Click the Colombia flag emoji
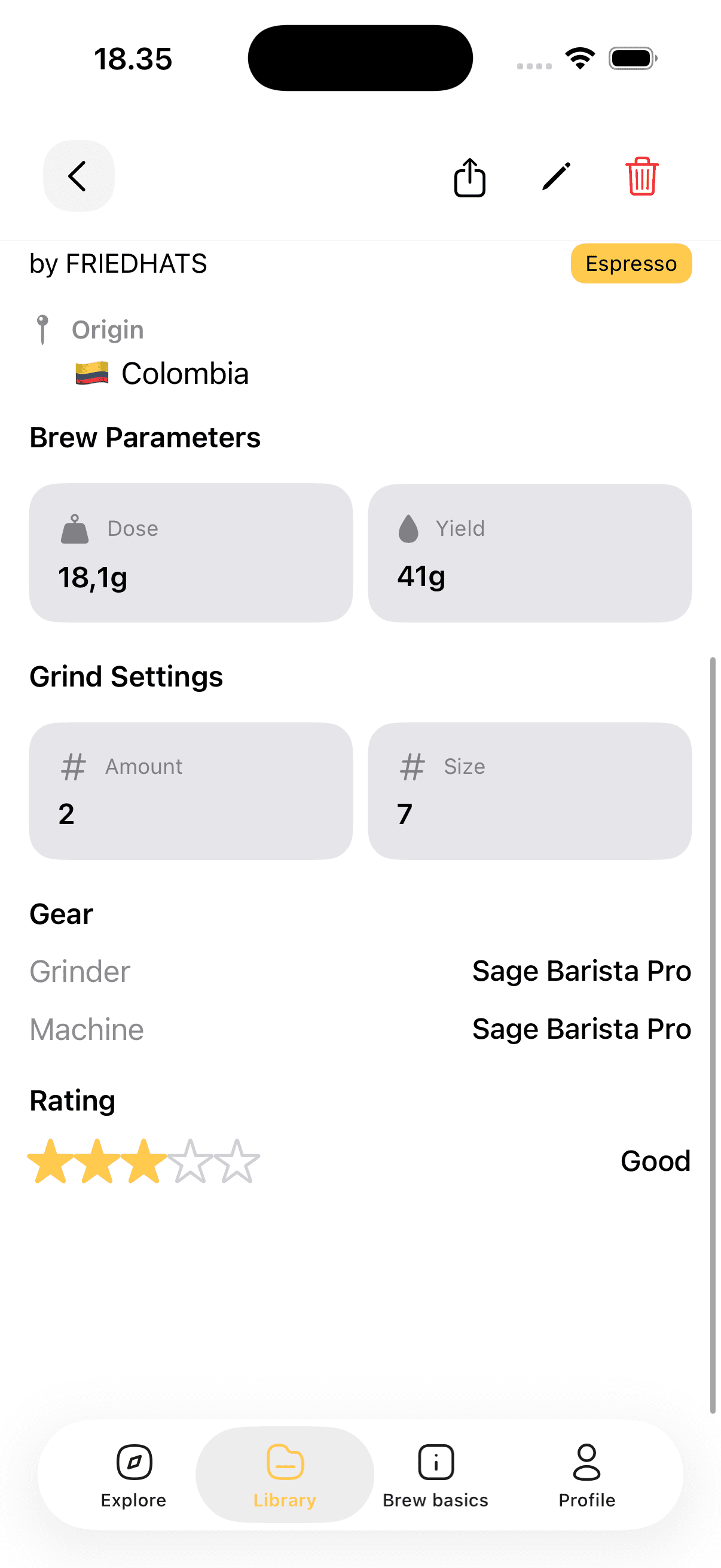The height and width of the screenshot is (1568, 721). coord(90,373)
